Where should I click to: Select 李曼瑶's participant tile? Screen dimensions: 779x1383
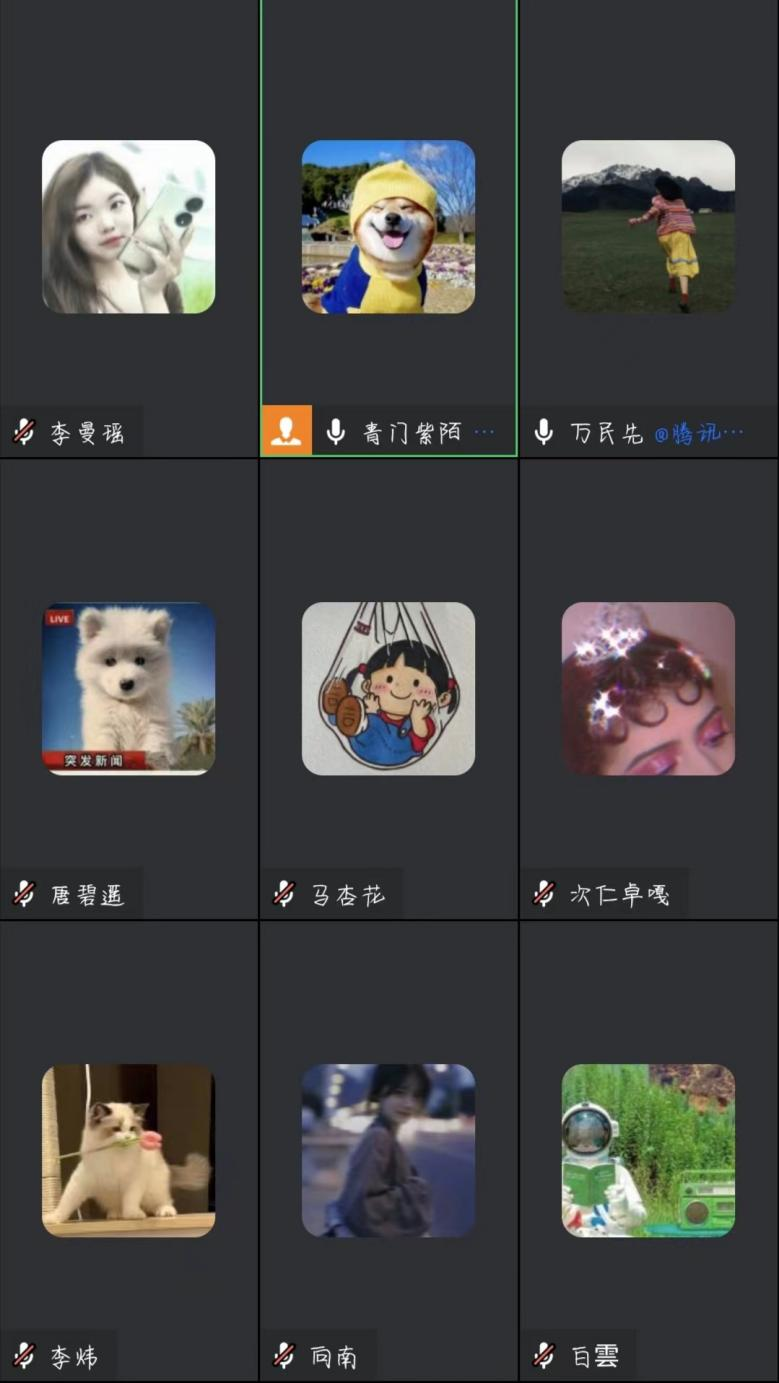click(x=128, y=227)
